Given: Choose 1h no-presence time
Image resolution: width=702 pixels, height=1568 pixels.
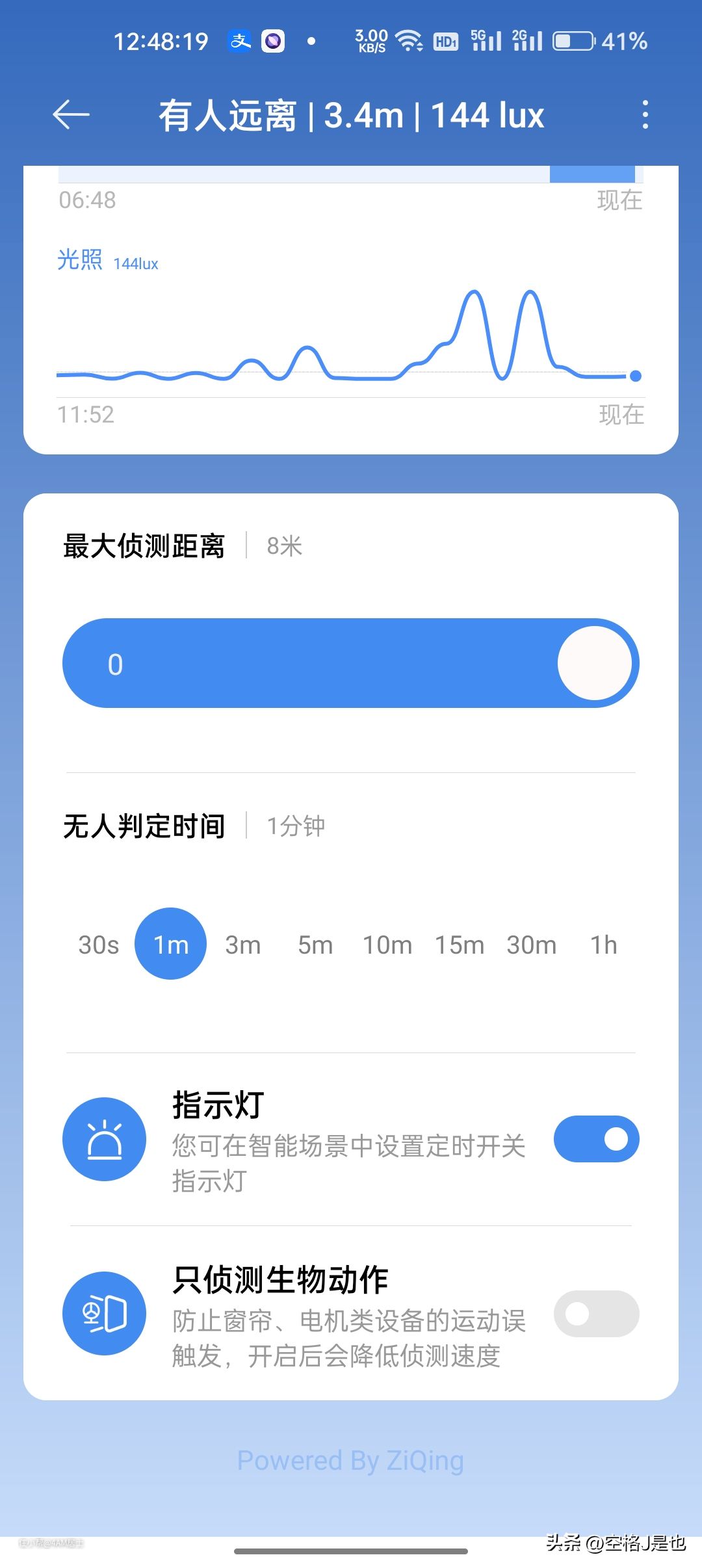Looking at the screenshot, I should [603, 945].
